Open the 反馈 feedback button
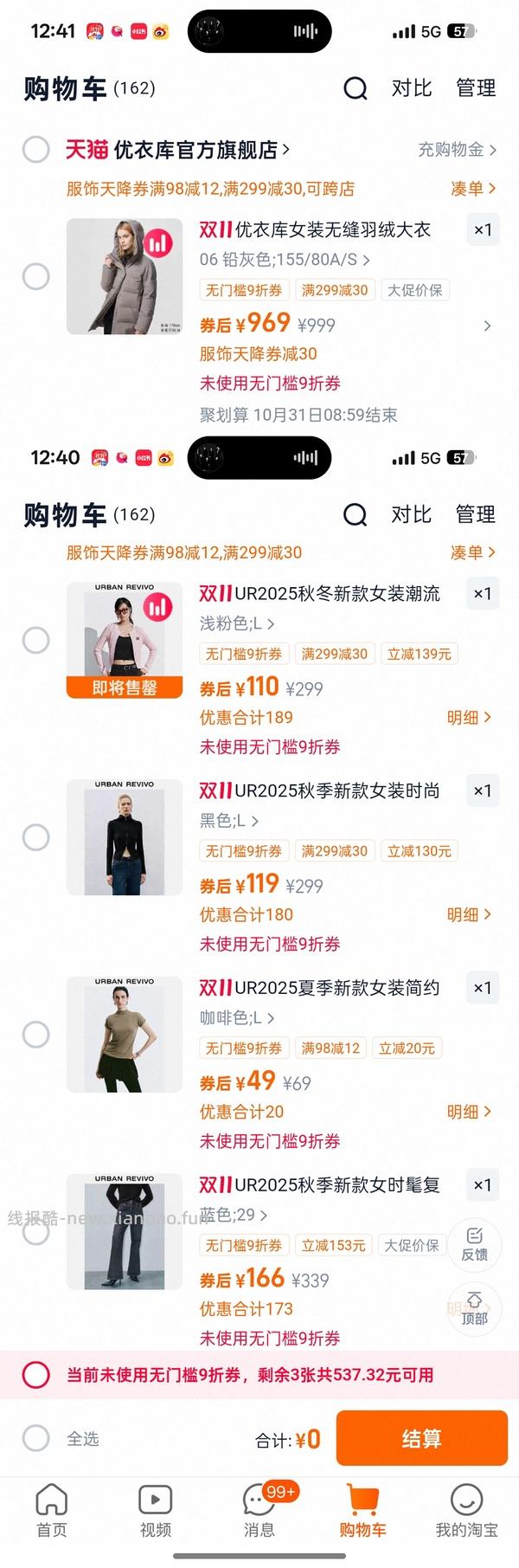The height and width of the screenshot is (1568, 519). click(474, 1243)
